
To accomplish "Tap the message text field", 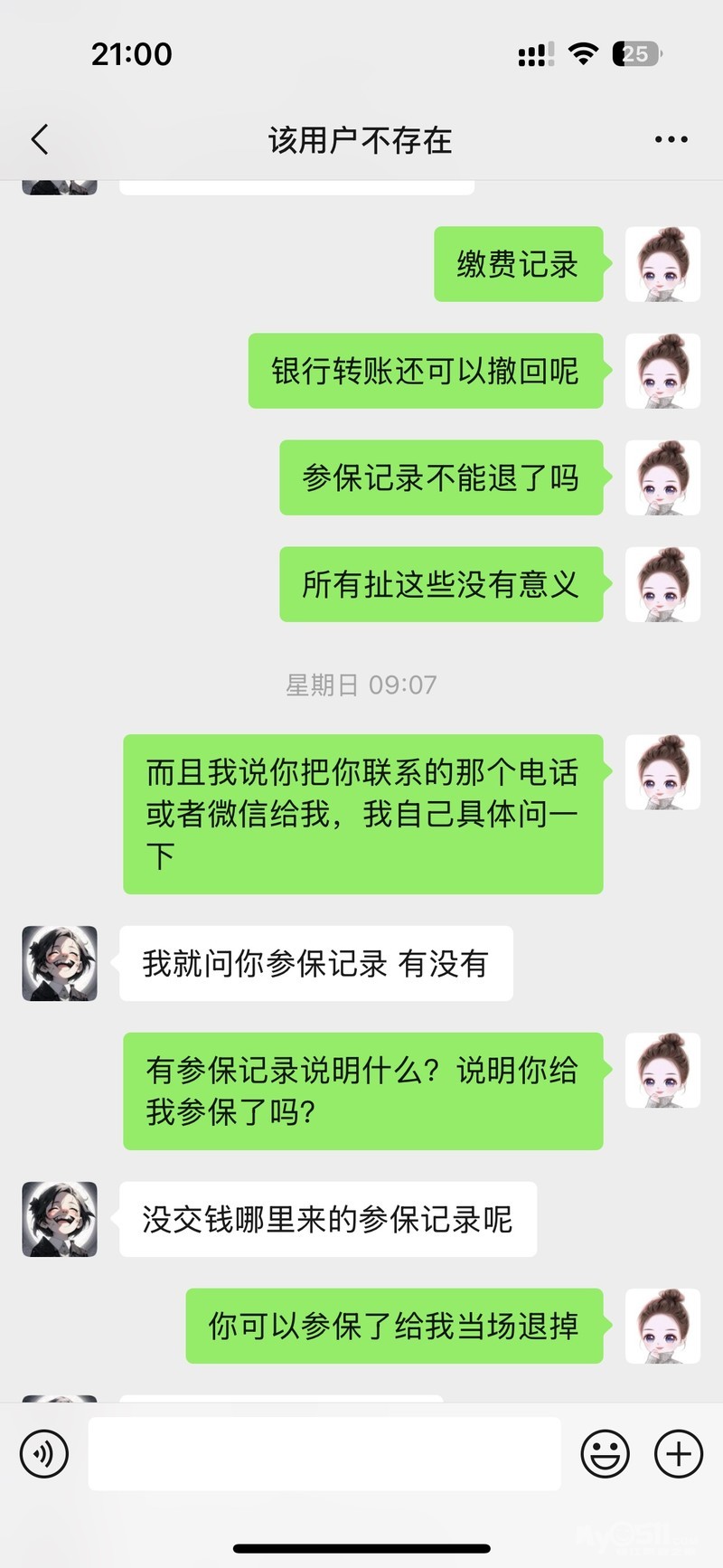I will coord(324,1454).
